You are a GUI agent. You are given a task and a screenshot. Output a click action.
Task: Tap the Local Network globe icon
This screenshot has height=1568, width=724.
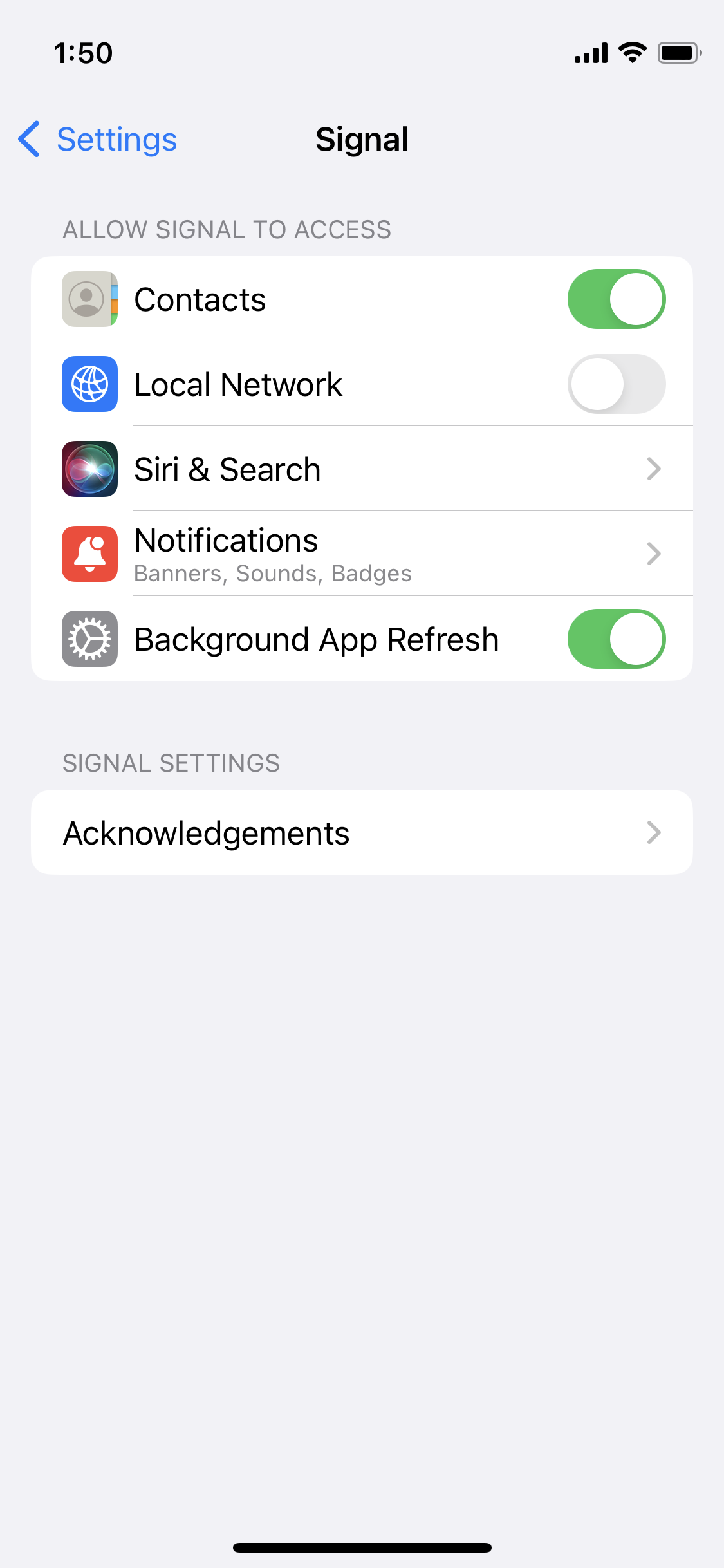coord(89,384)
